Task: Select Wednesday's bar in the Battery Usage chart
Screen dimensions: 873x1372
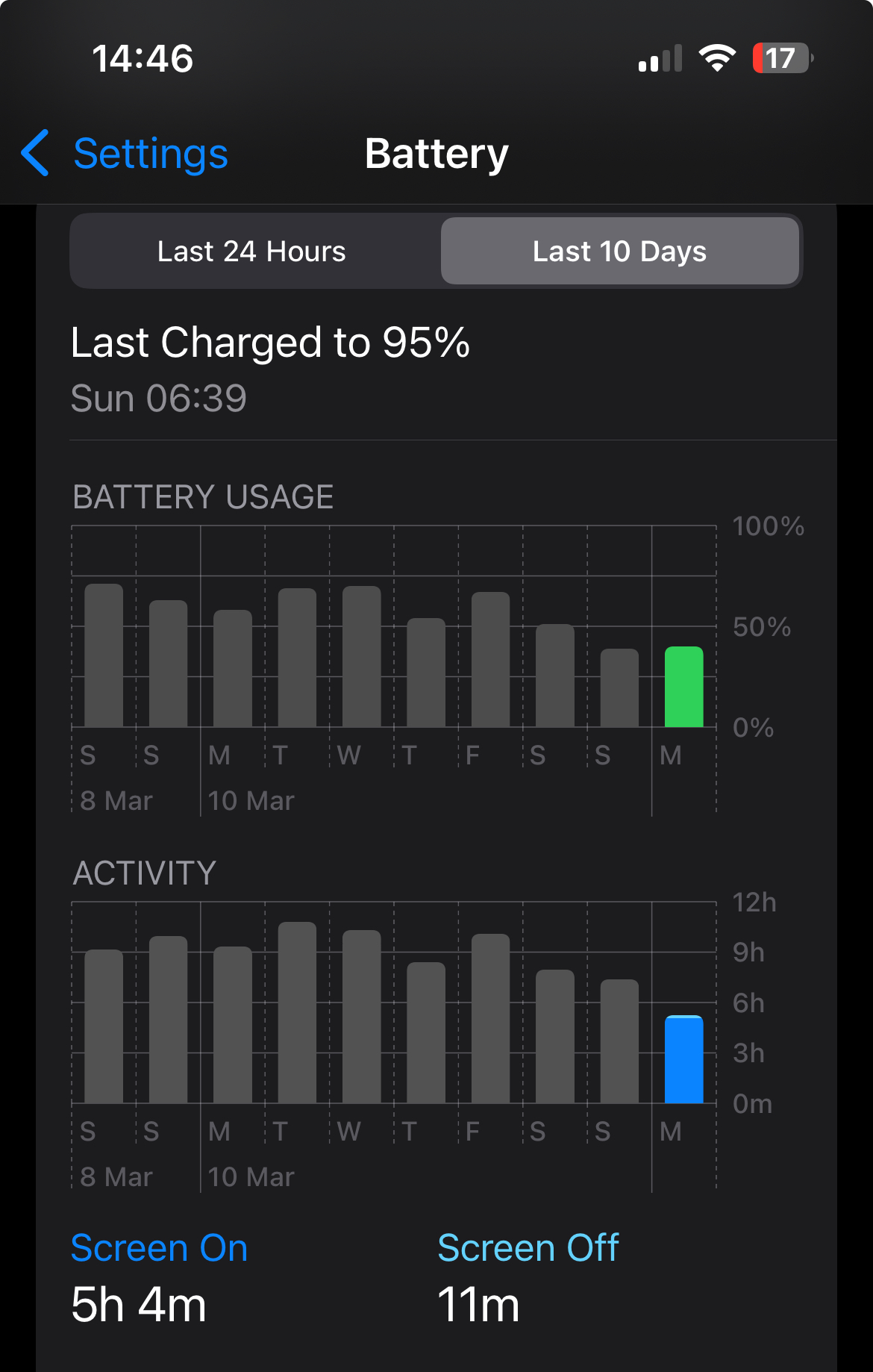Action: (x=362, y=657)
